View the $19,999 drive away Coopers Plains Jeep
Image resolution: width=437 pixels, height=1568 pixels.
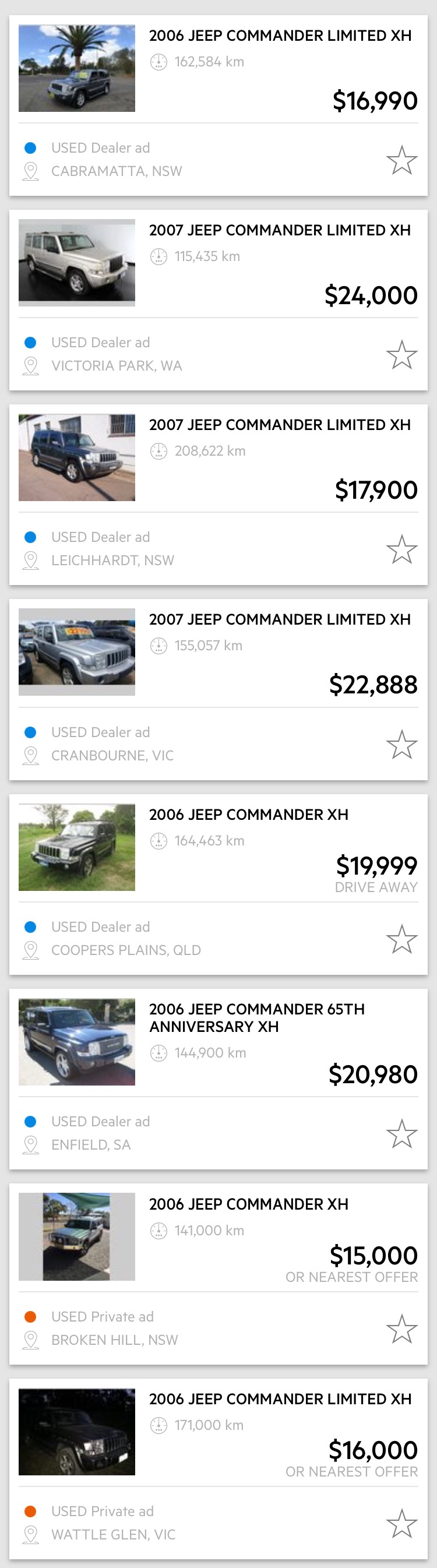(248, 815)
